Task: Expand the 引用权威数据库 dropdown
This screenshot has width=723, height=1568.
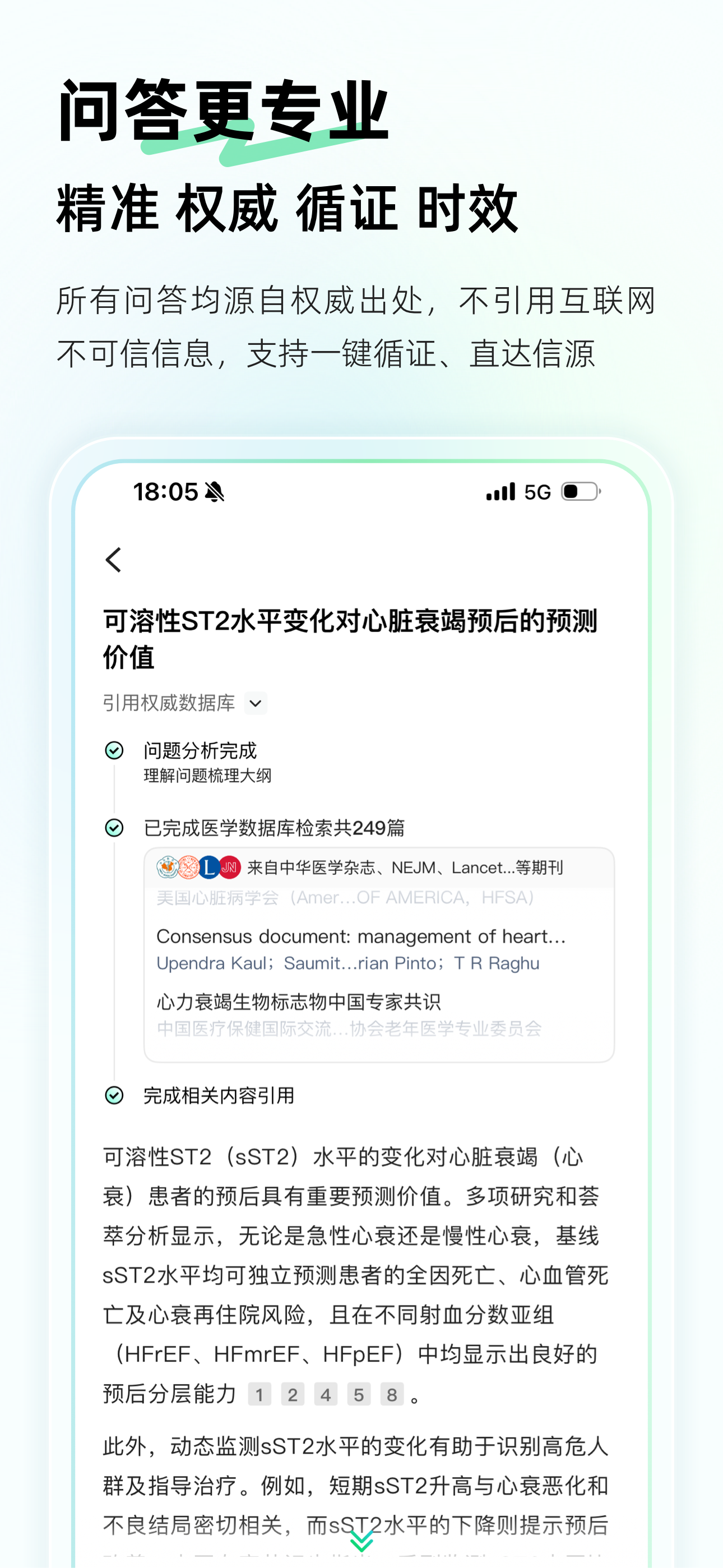Action: [256, 703]
